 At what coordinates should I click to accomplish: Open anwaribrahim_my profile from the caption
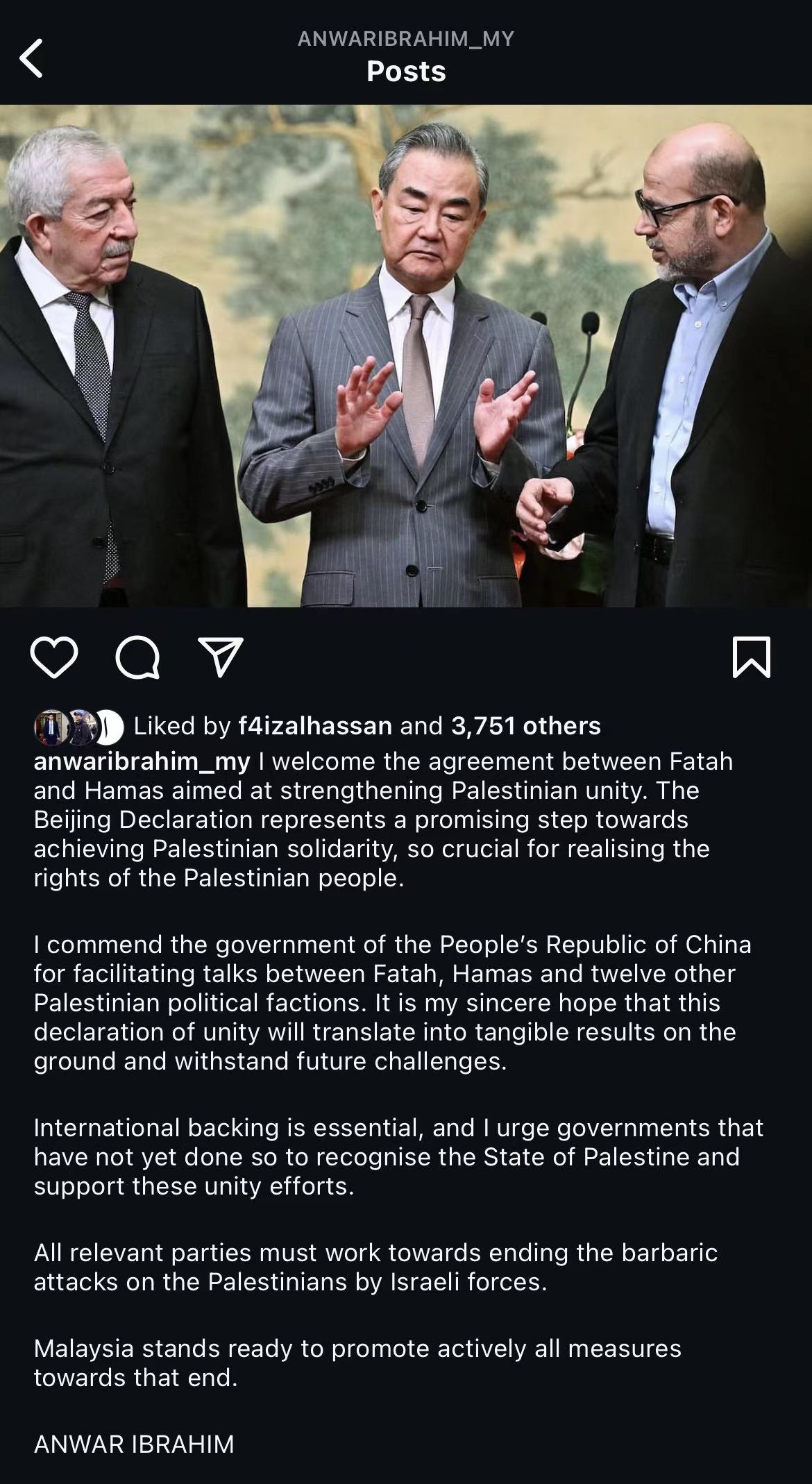click(x=142, y=761)
